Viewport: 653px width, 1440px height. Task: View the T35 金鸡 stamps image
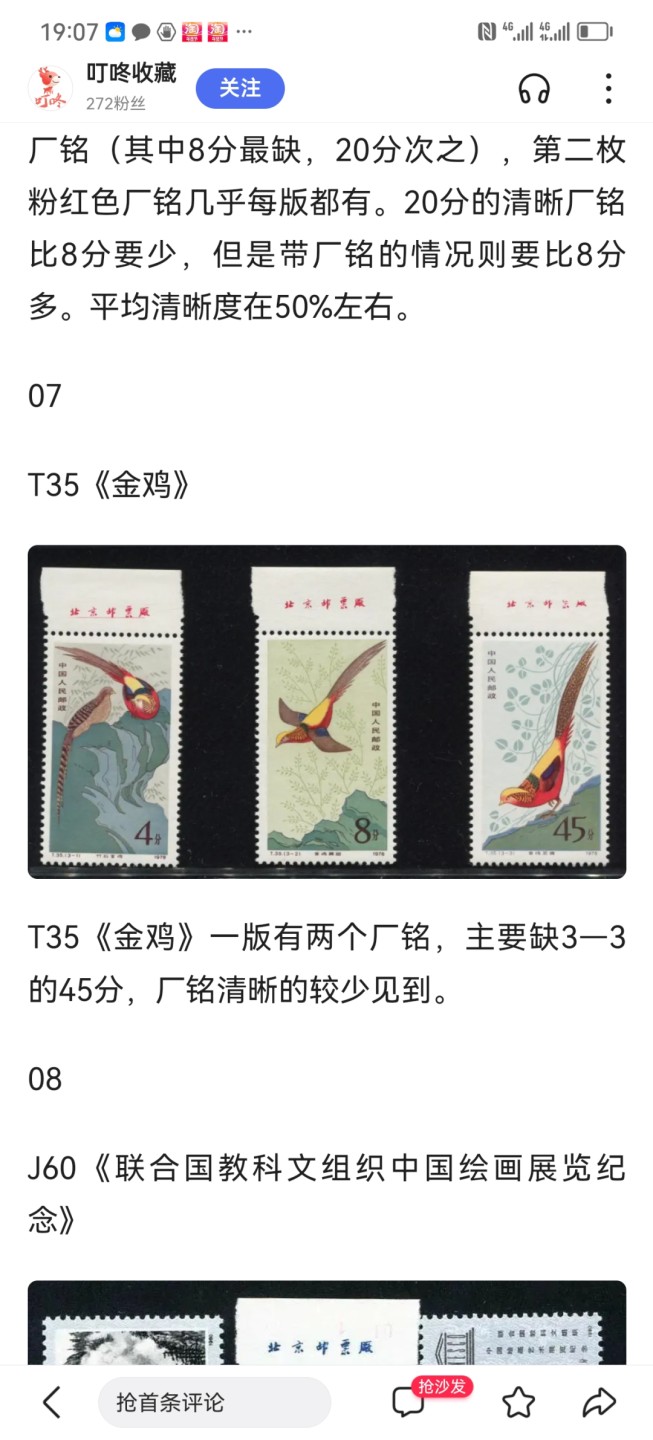[x=326, y=711]
